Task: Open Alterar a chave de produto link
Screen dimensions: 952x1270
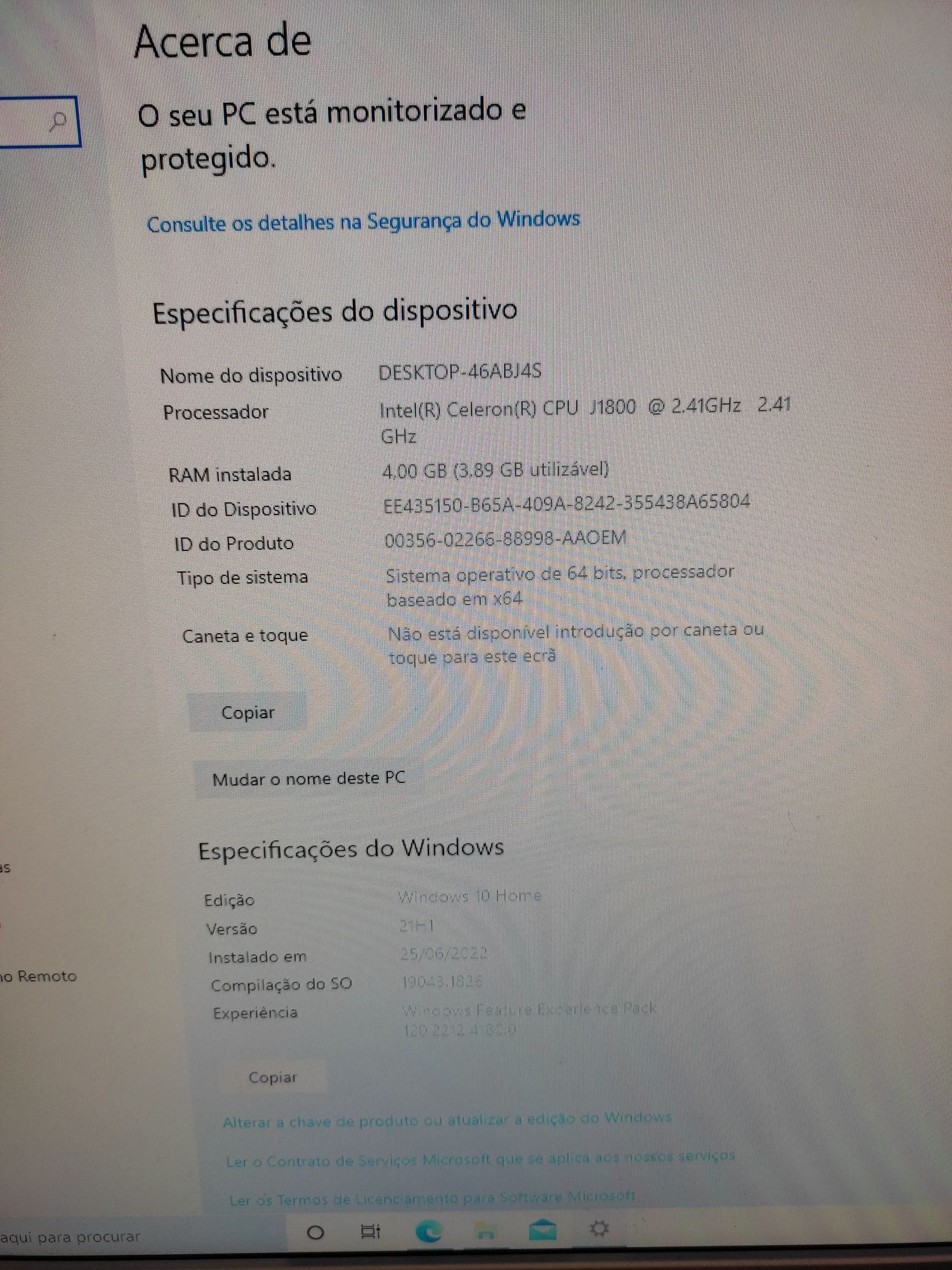Action: click(x=446, y=1121)
